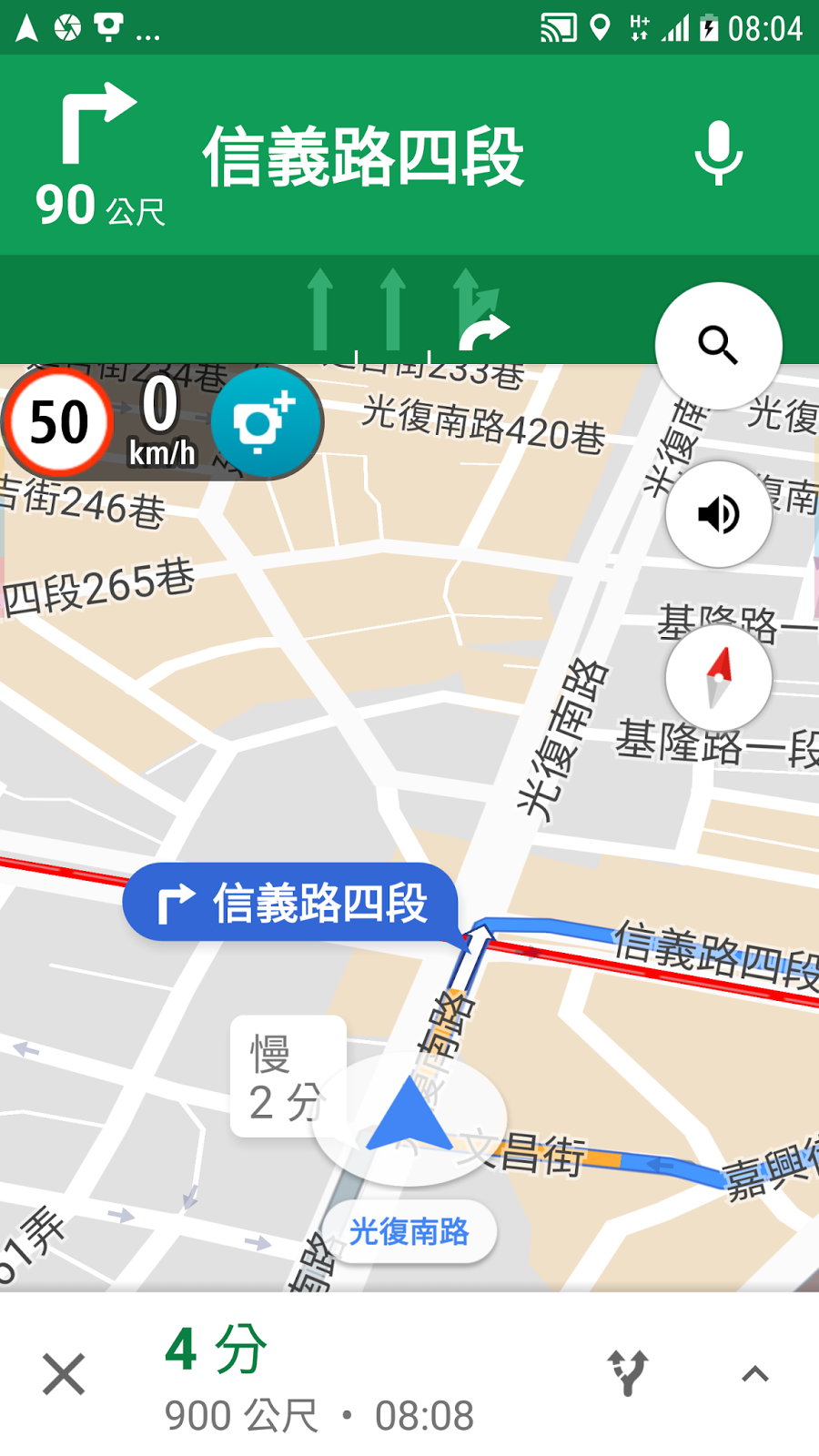Open the 信義路四段 turn instruction banner

click(x=291, y=903)
